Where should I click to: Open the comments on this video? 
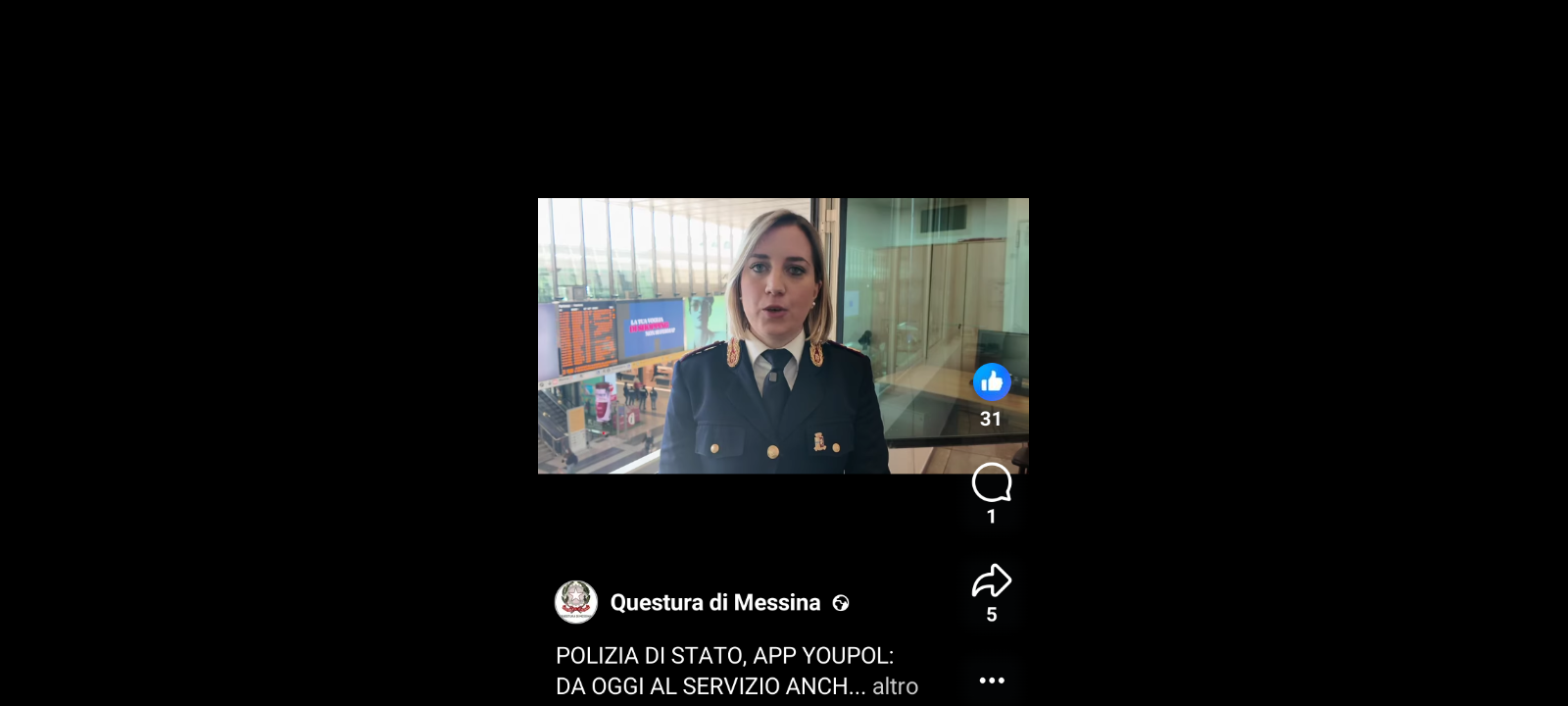pos(991,483)
